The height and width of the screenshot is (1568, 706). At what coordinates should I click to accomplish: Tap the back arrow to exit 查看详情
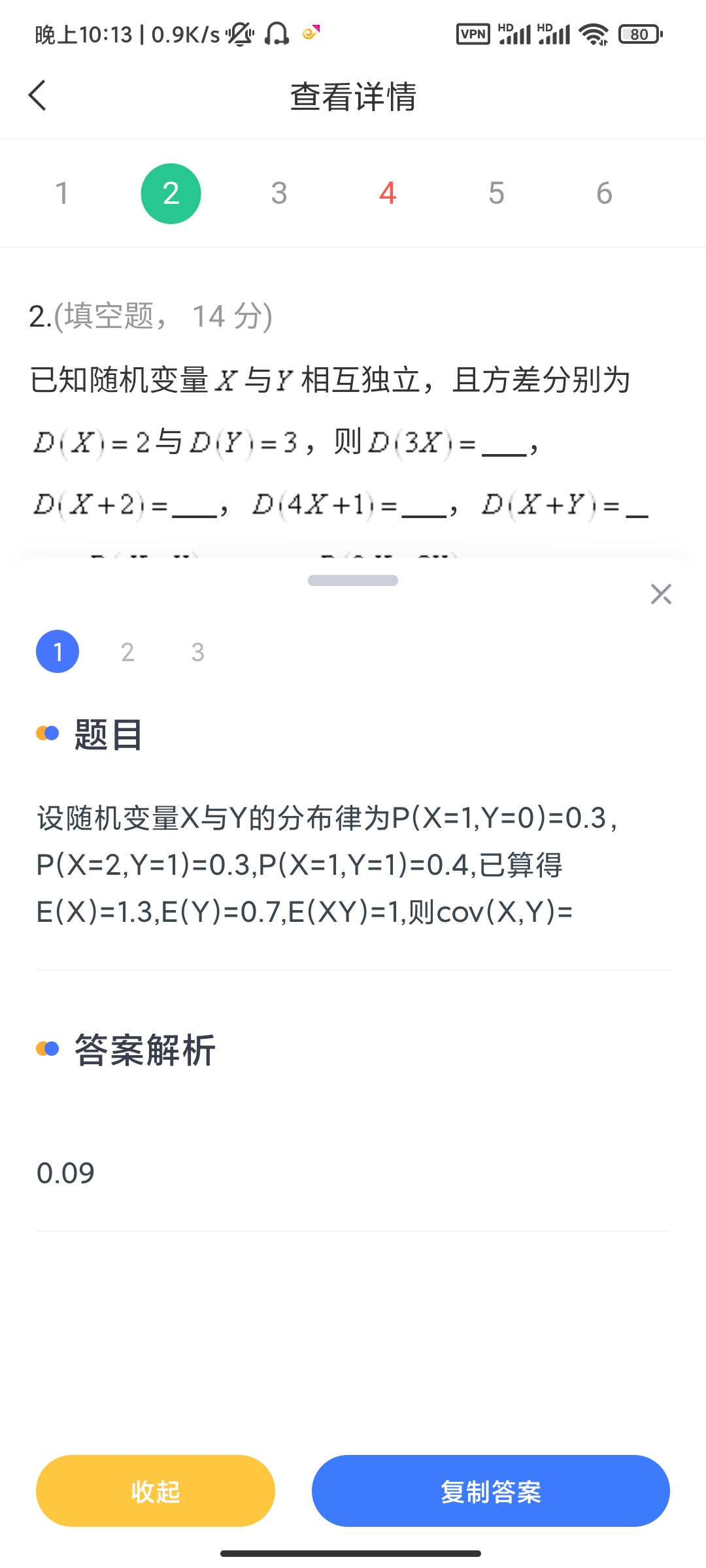point(37,96)
